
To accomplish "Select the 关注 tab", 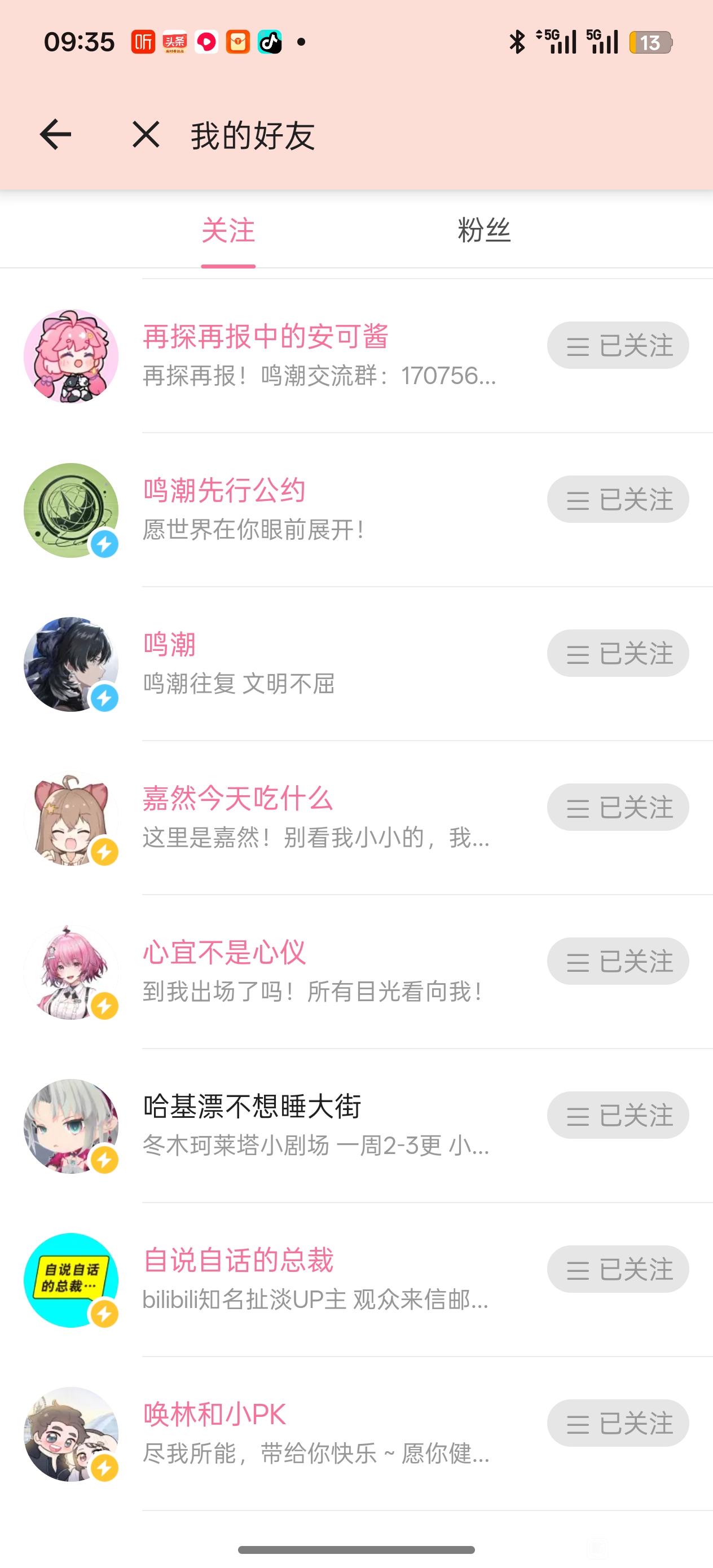I will 228,231.
